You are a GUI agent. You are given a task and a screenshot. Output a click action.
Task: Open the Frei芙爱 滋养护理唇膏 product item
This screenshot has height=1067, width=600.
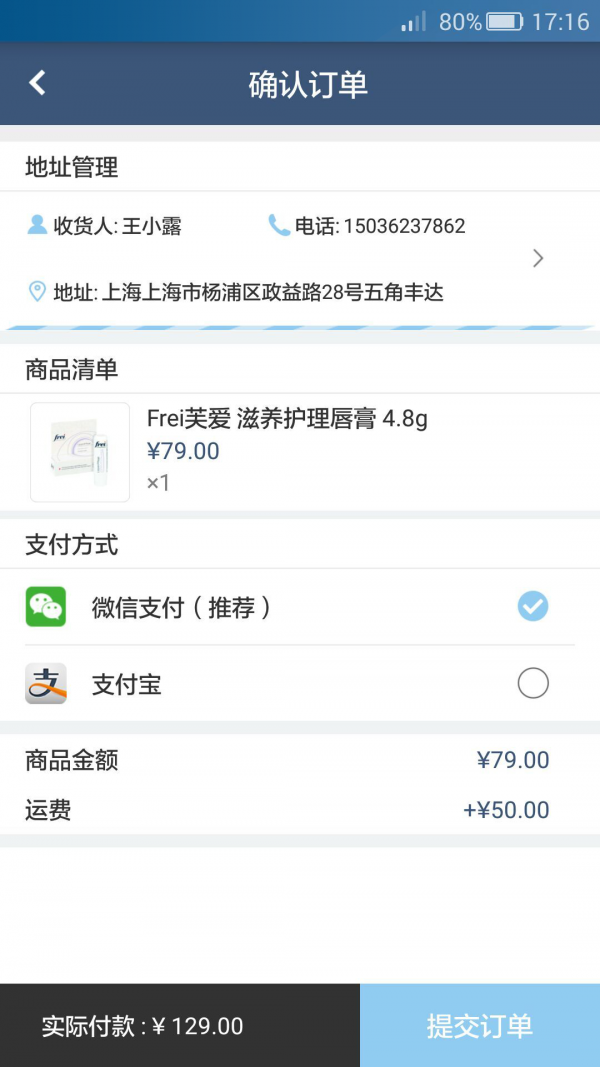coord(300,452)
